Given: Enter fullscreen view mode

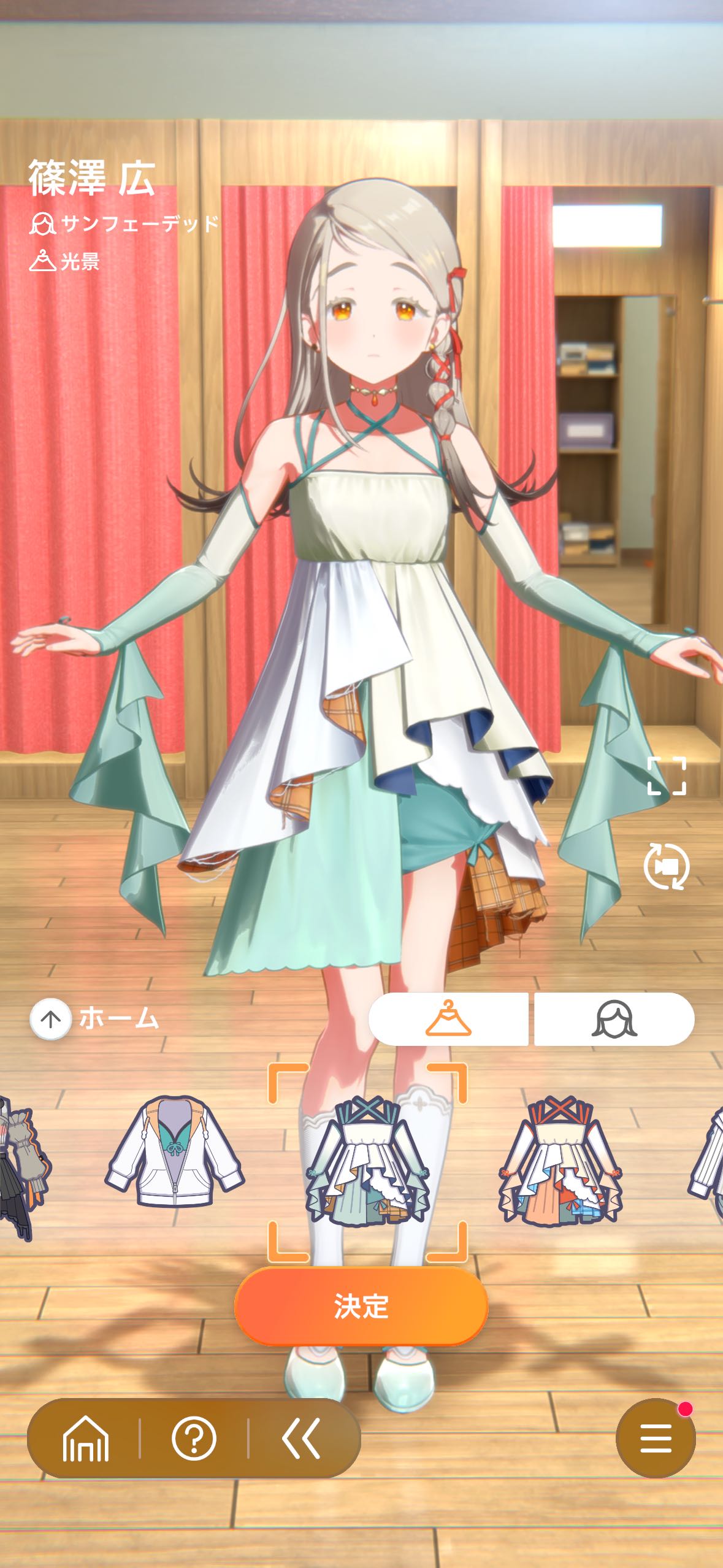Looking at the screenshot, I should point(667,776).
